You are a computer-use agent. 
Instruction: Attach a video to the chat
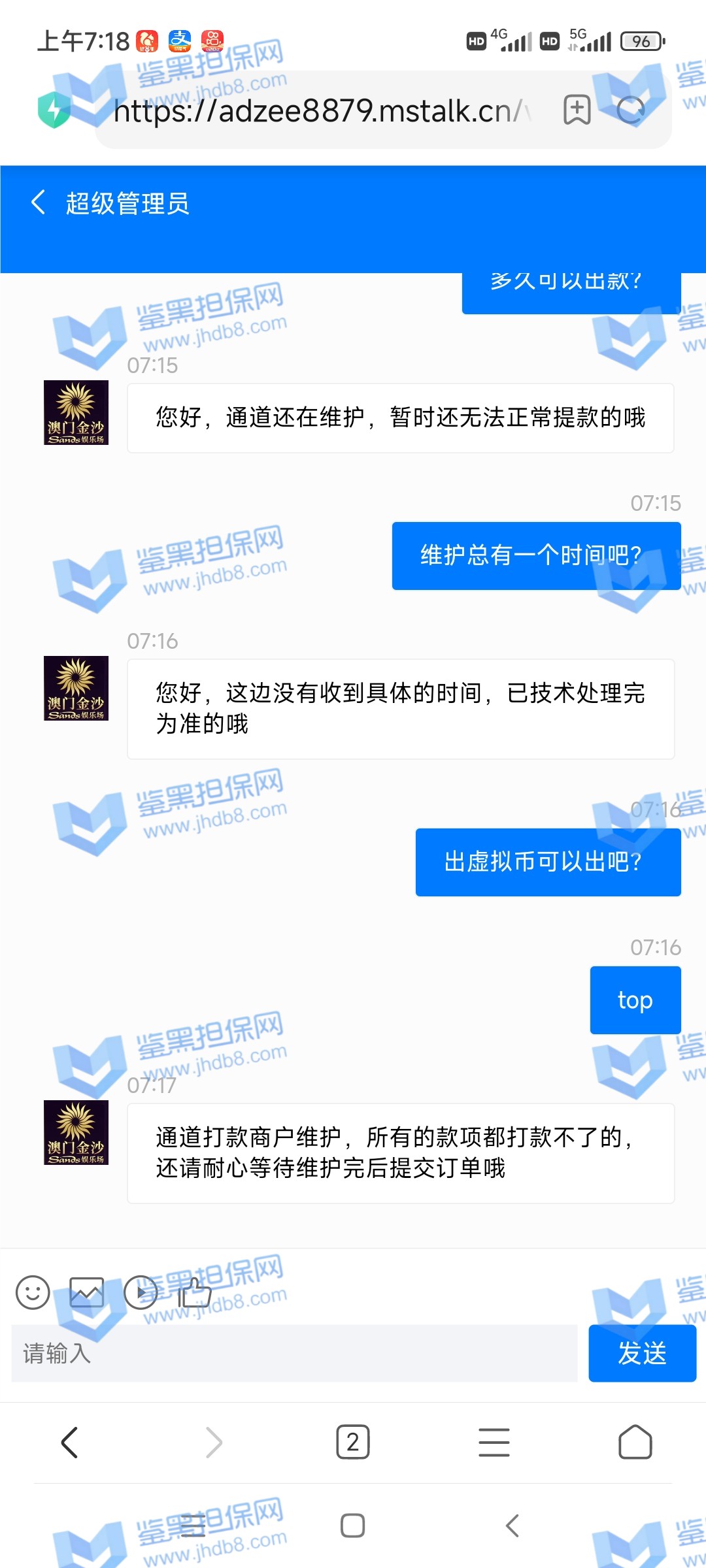[141, 1292]
